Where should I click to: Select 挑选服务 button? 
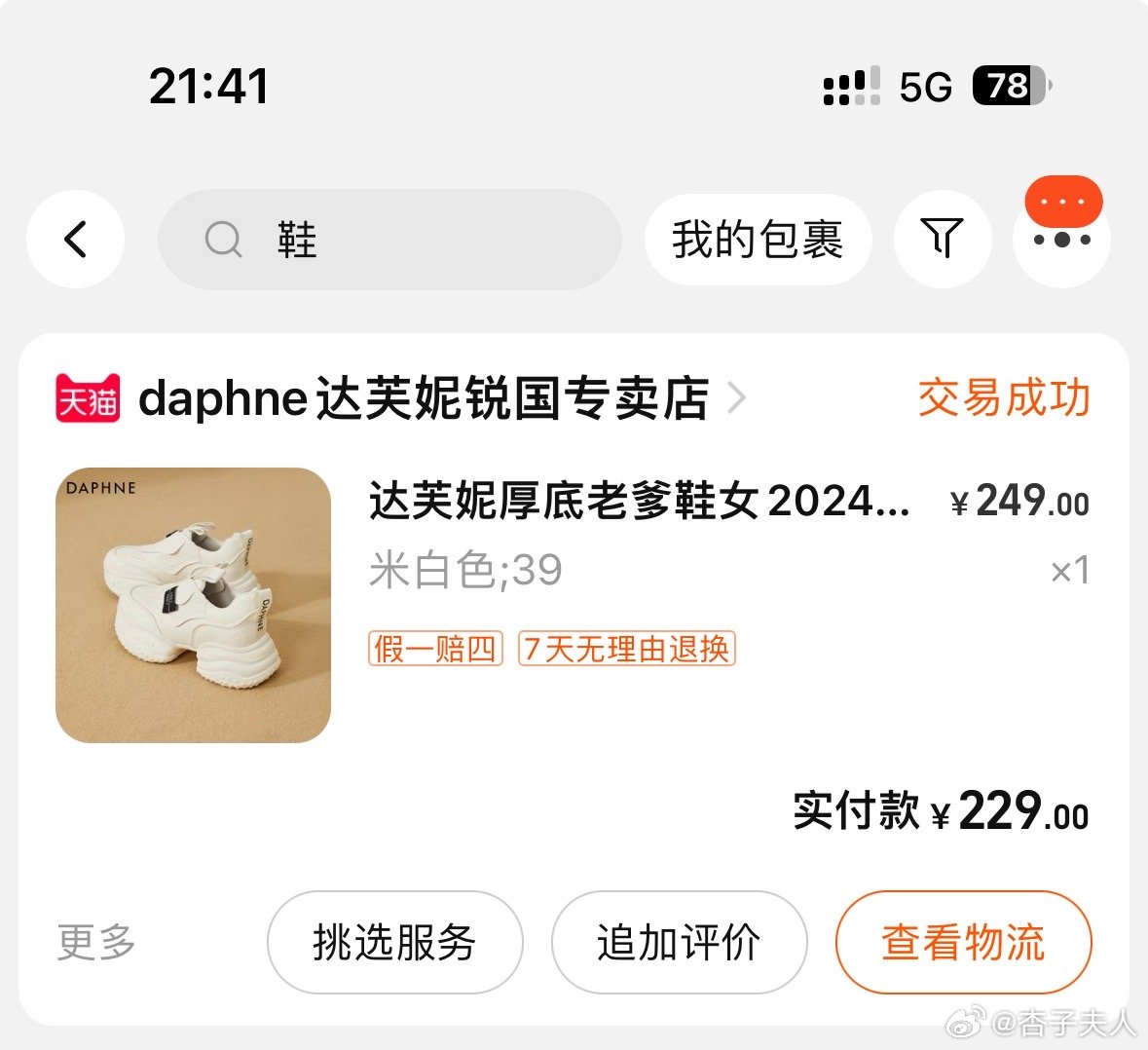pos(394,943)
